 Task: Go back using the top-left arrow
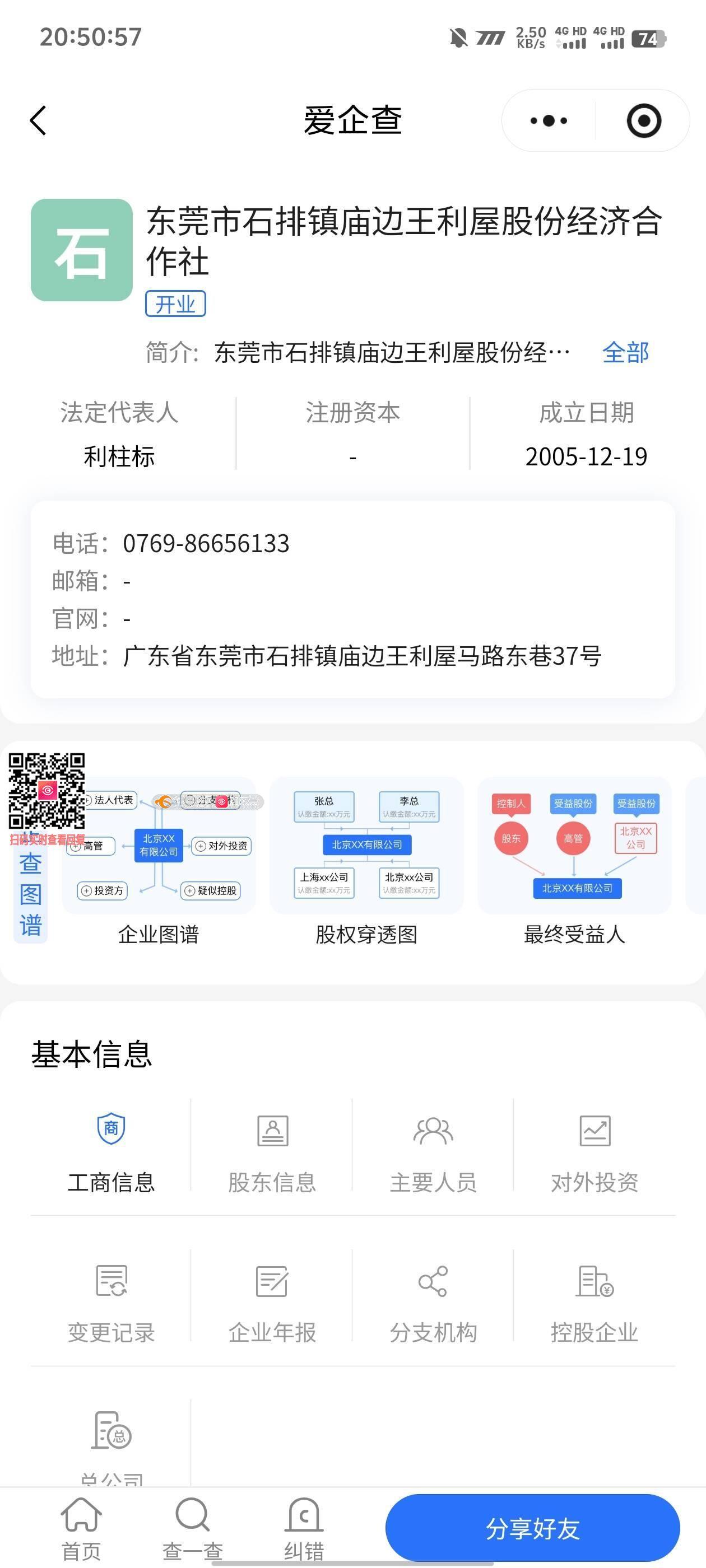pyautogui.click(x=38, y=120)
